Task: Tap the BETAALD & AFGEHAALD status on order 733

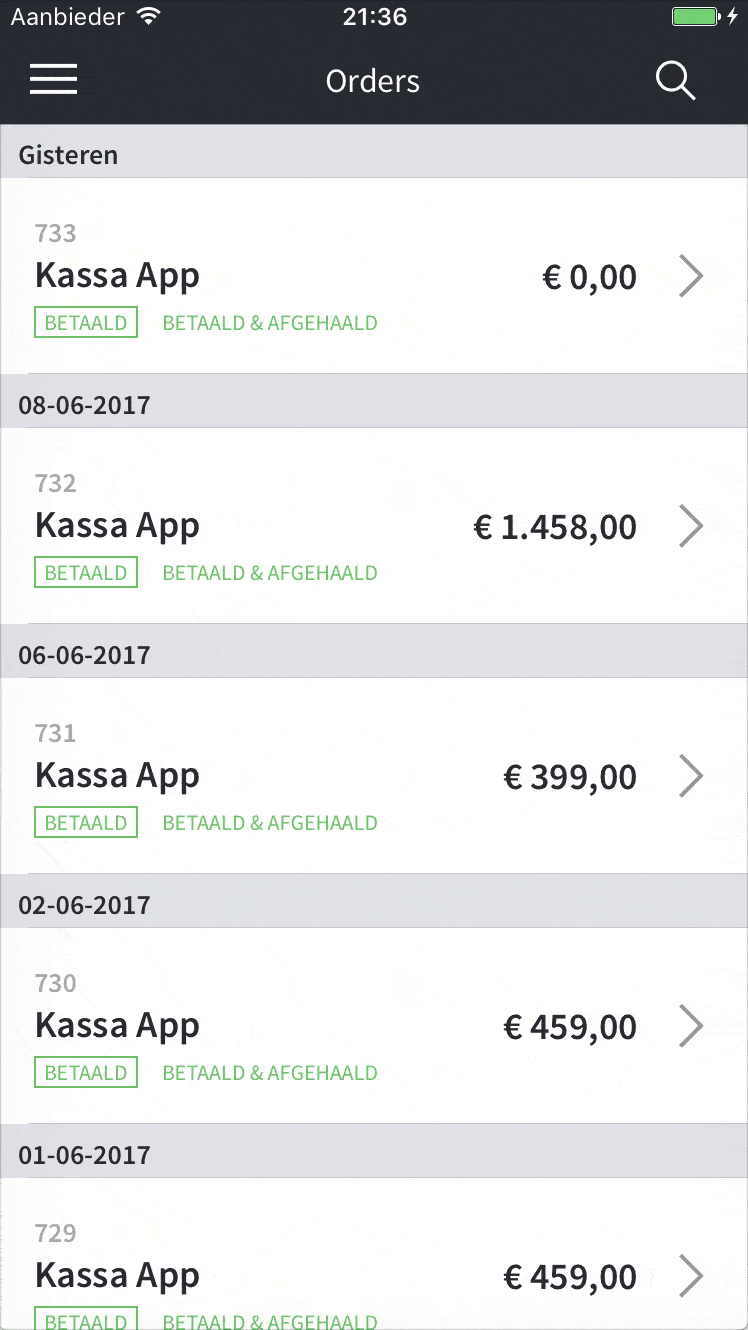Action: click(269, 322)
